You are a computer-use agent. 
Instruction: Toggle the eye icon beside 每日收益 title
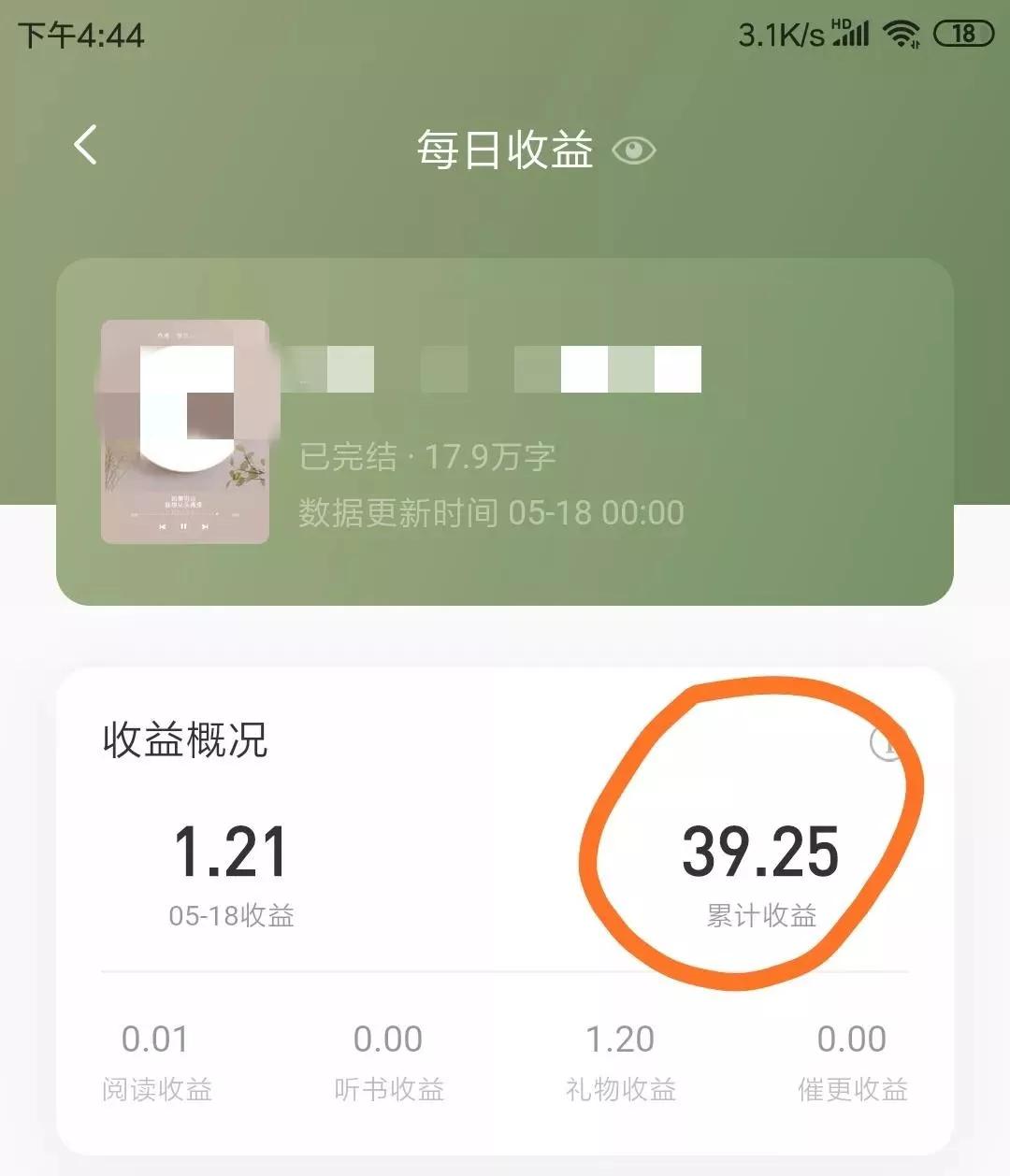coord(636,150)
